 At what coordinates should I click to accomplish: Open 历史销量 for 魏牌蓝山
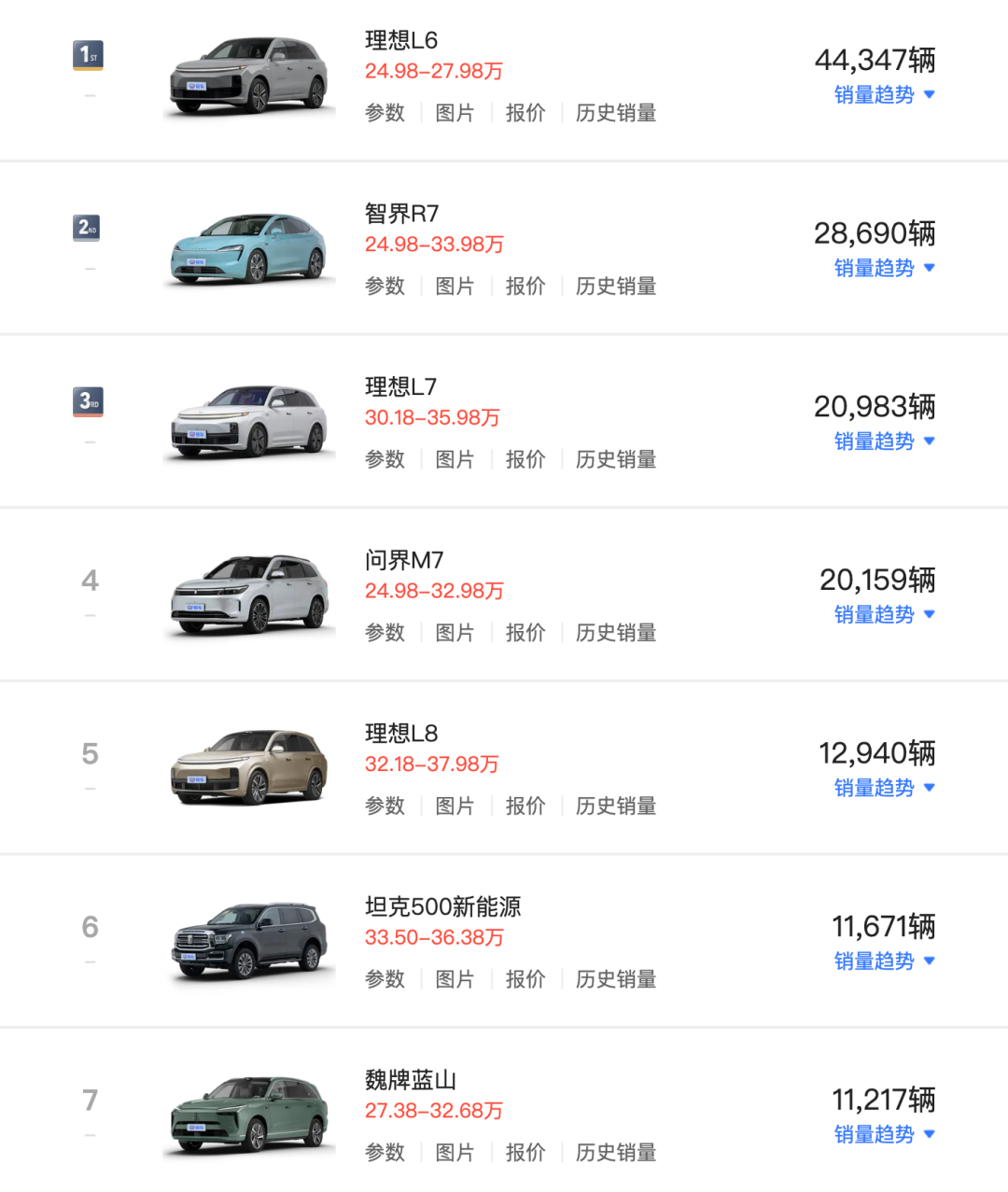[x=615, y=1153]
